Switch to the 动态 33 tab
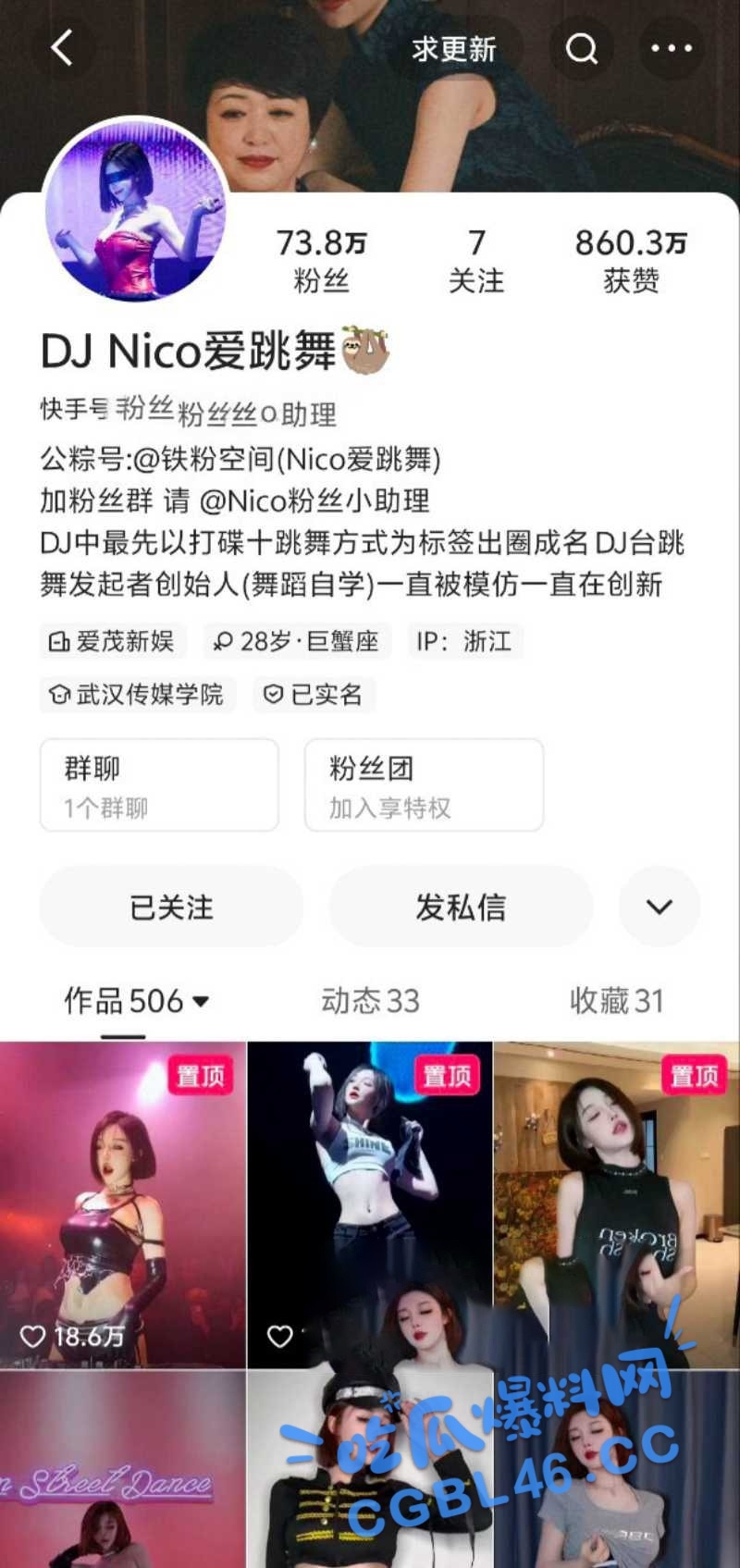Viewport: 740px width, 1568px height. (370, 1001)
